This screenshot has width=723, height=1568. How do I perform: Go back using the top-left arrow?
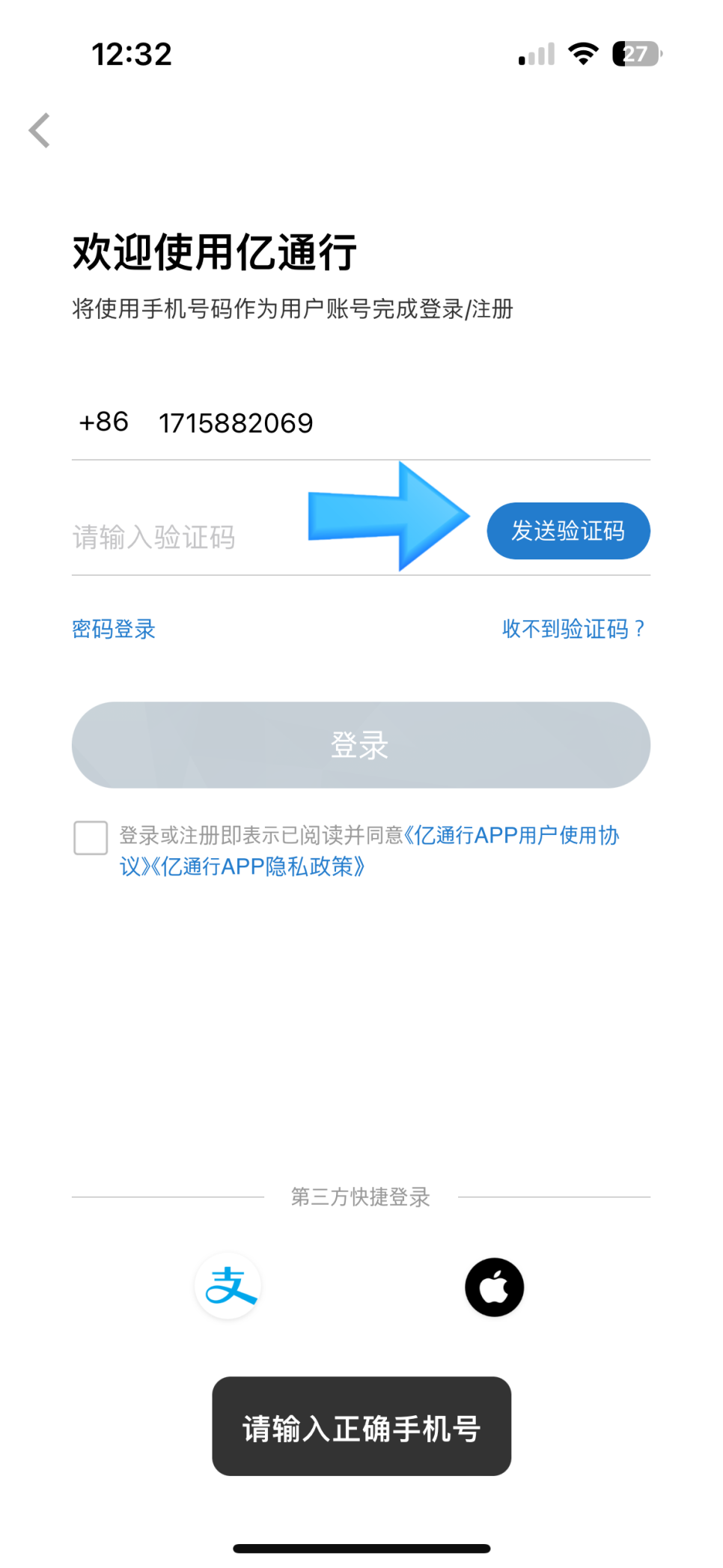[x=40, y=130]
